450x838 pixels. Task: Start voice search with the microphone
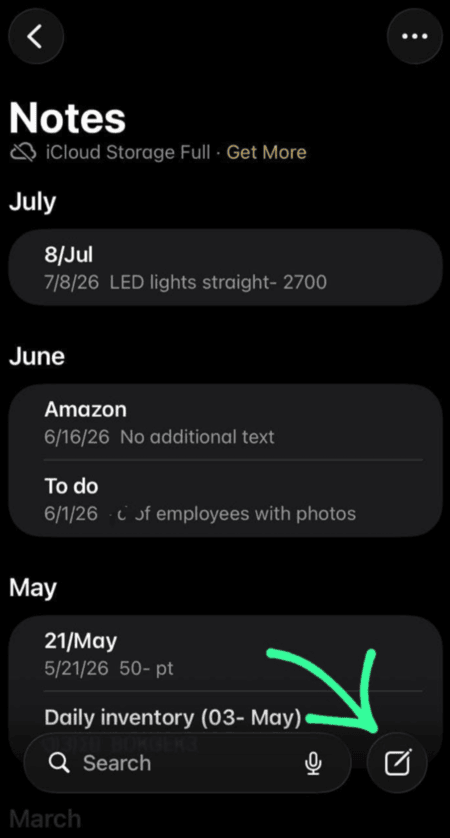[x=313, y=763]
